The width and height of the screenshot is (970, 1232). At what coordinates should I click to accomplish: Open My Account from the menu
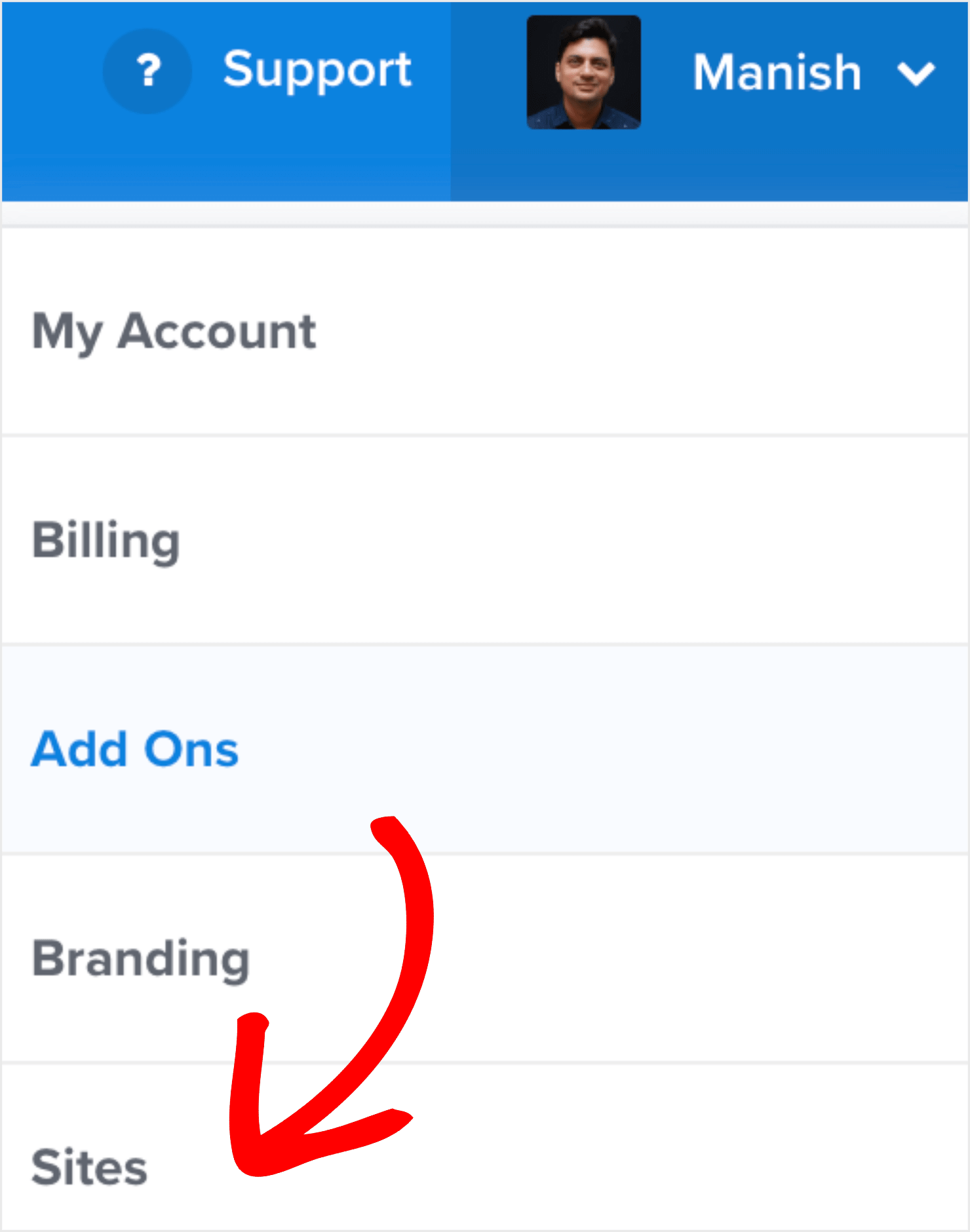point(174,332)
